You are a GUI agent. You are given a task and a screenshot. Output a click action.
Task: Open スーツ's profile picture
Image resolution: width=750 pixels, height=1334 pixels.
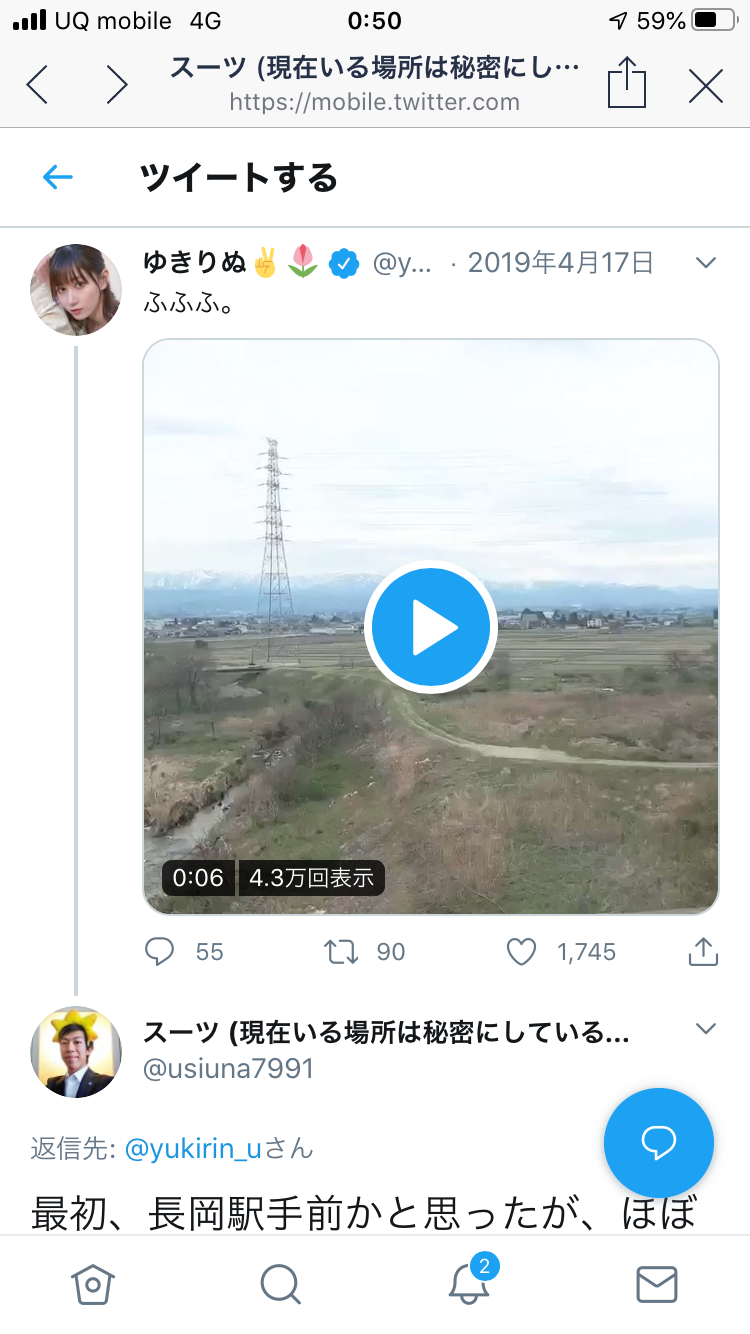click(x=77, y=1051)
